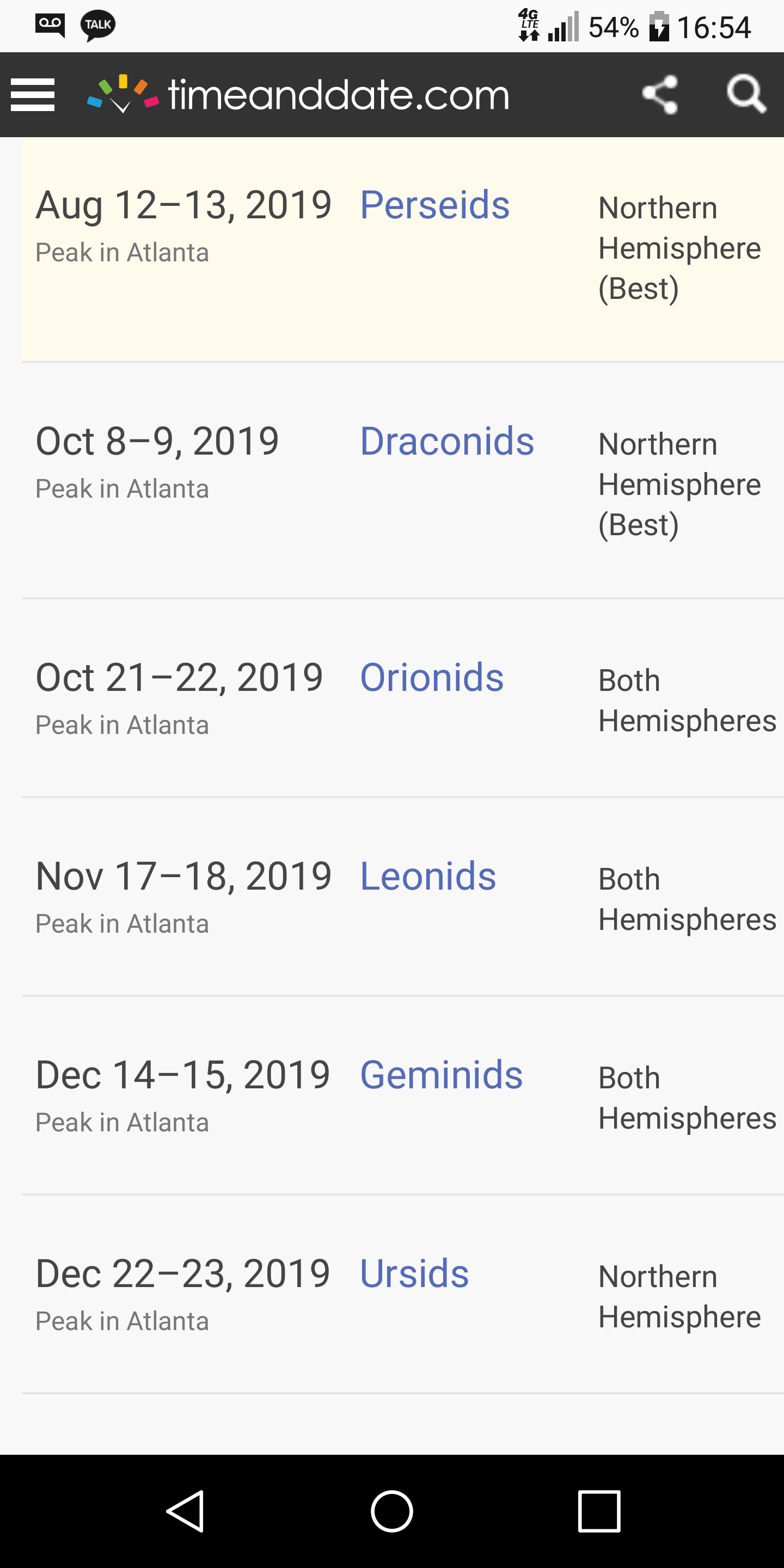The image size is (784, 1568).
Task: Open the hamburger navigation menu
Action: (33, 94)
